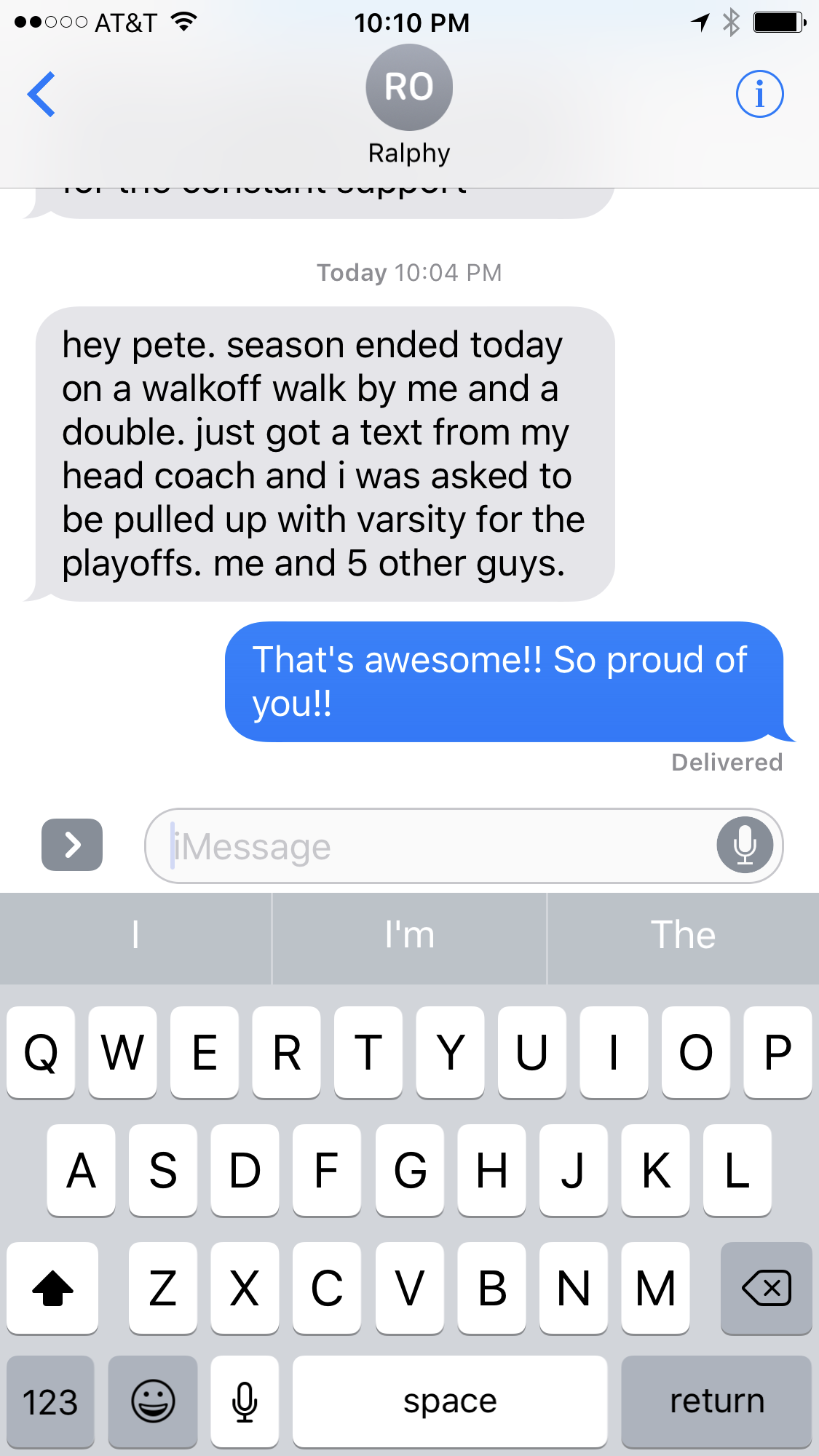Viewport: 819px width, 1456px height.
Task: Toggle the shift key
Action: (x=52, y=1288)
